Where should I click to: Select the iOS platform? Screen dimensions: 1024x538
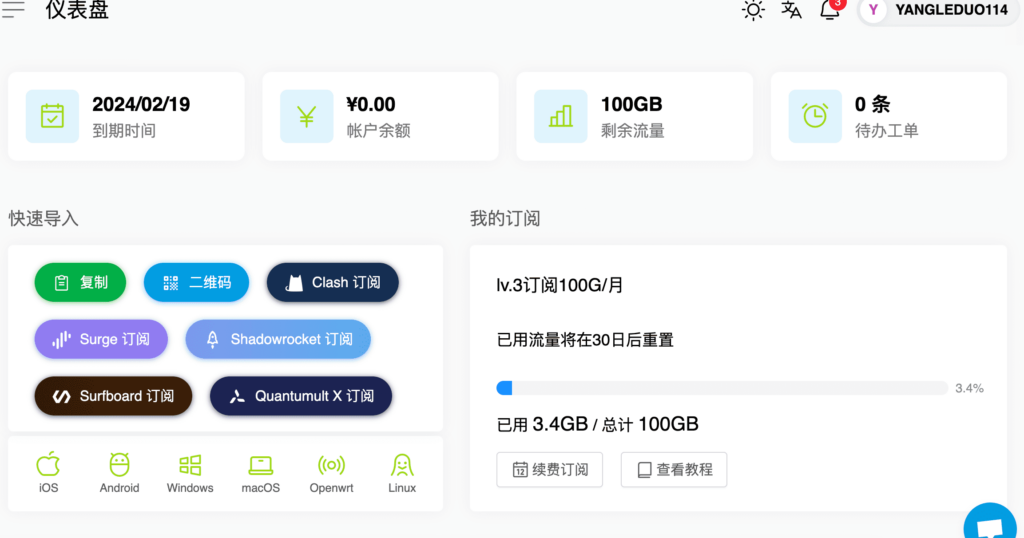pos(48,473)
